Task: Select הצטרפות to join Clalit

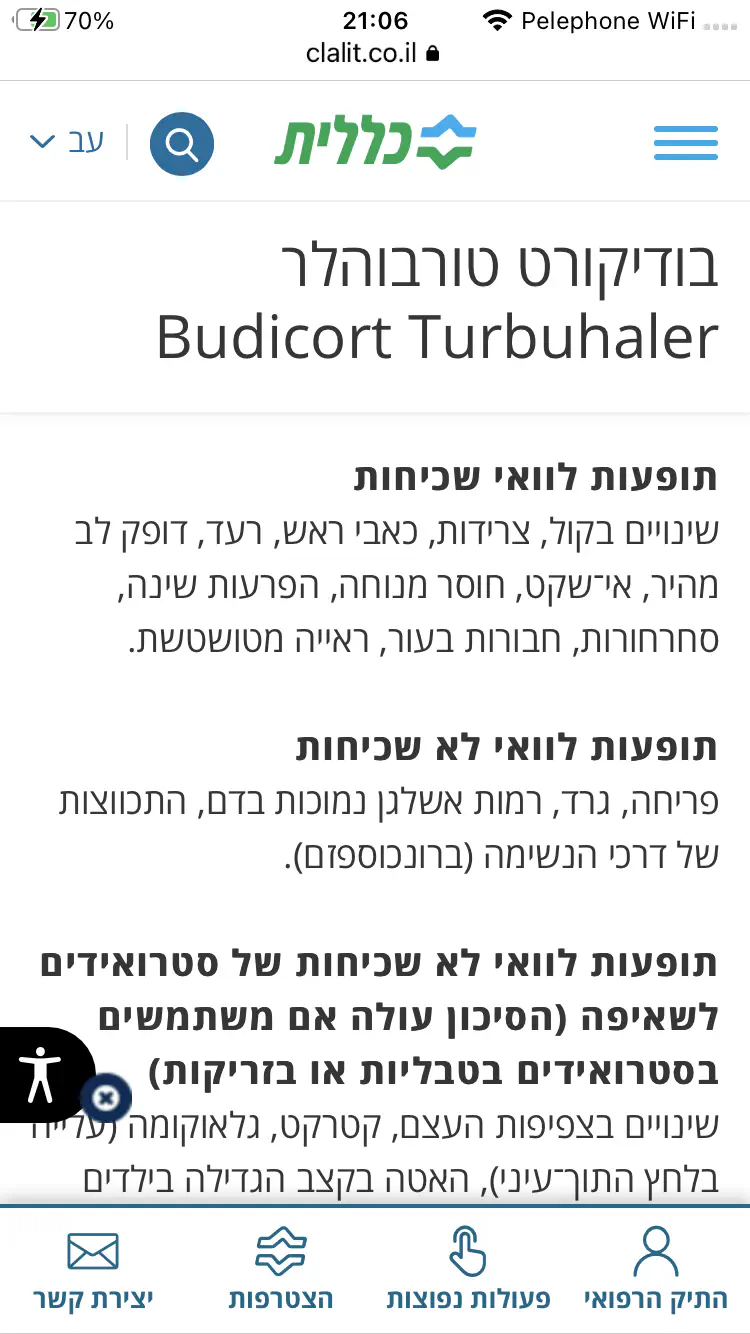Action: tap(281, 1270)
